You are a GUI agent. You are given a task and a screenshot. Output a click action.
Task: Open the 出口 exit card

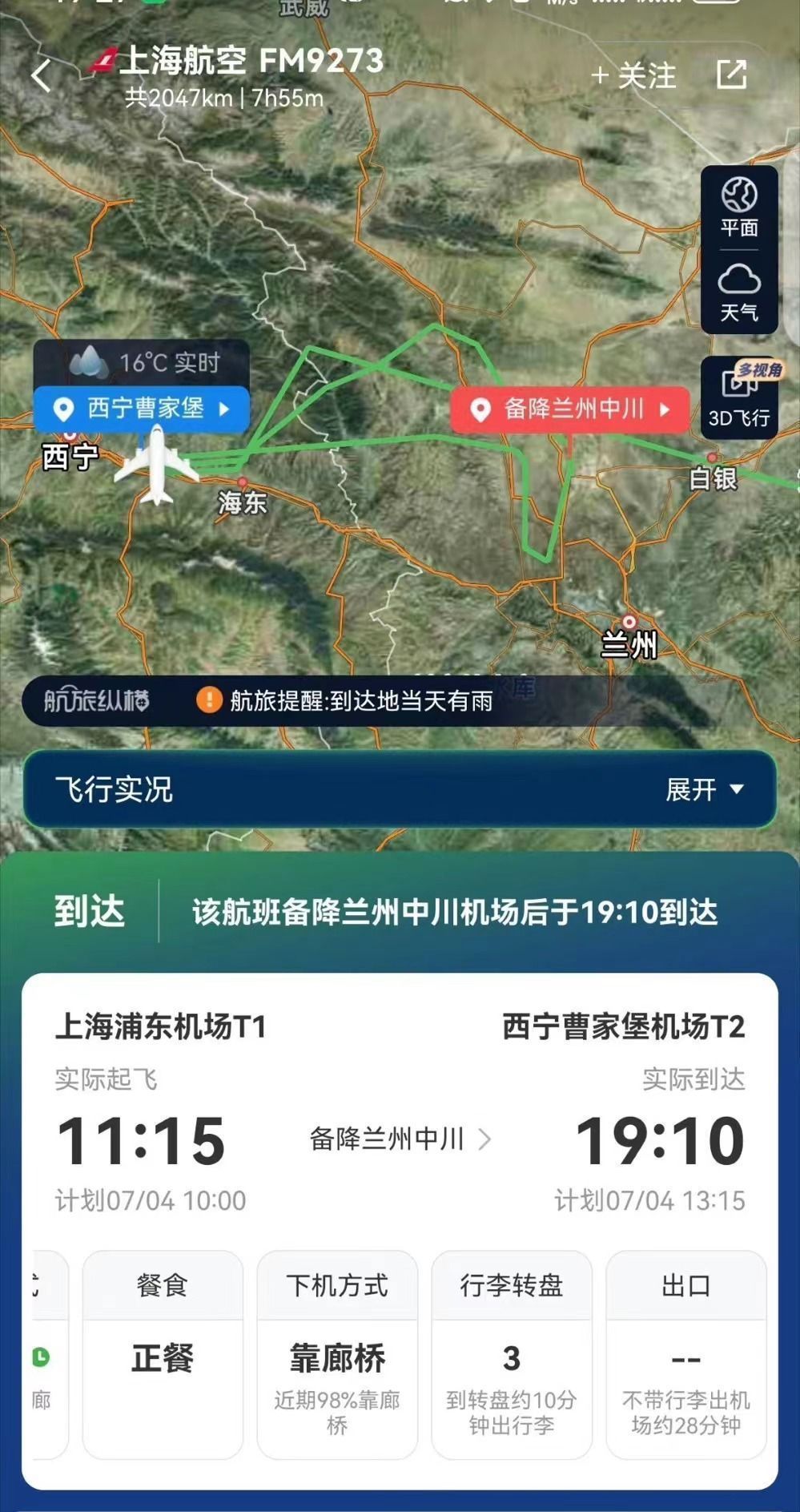[686, 1354]
